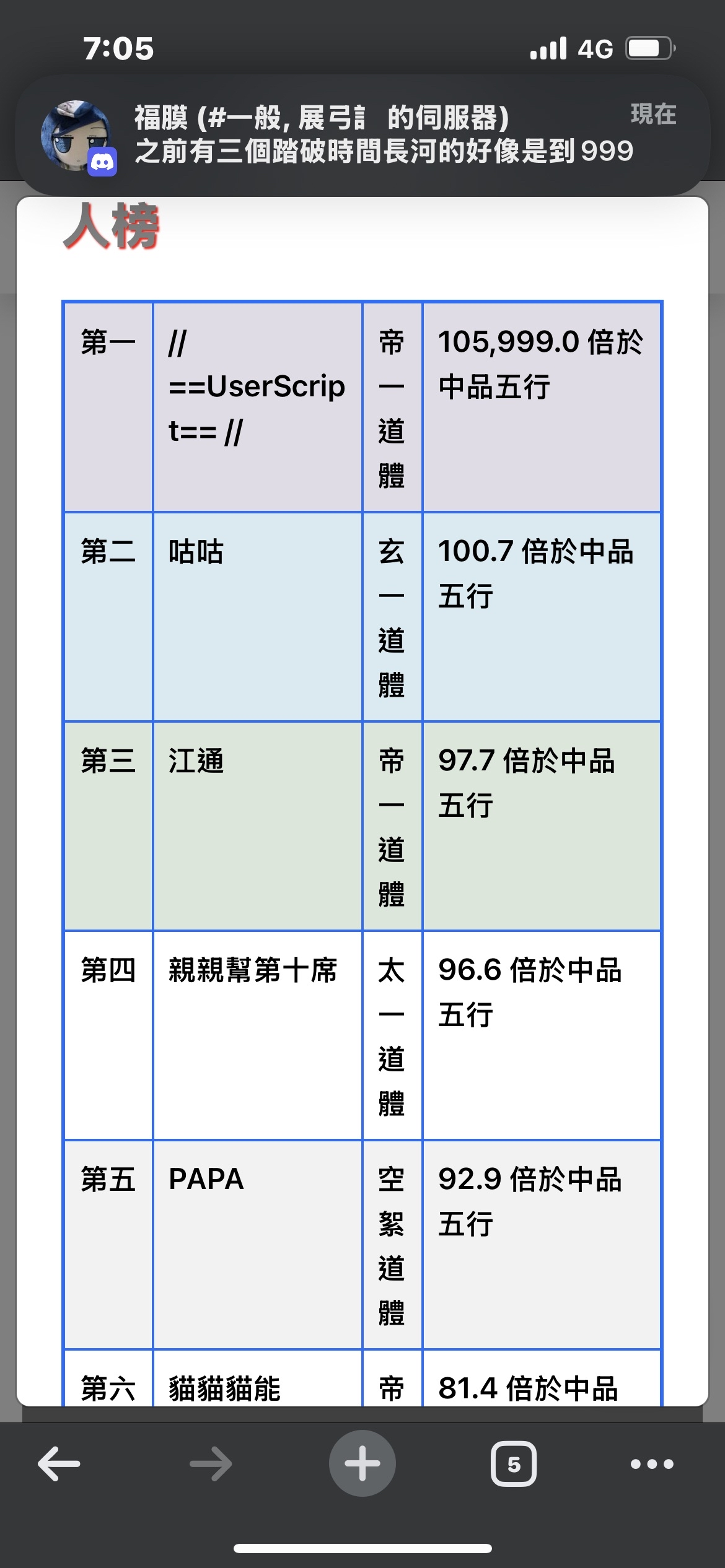The width and height of the screenshot is (725, 1568).
Task: Open a new browser tab
Action: [362, 1464]
